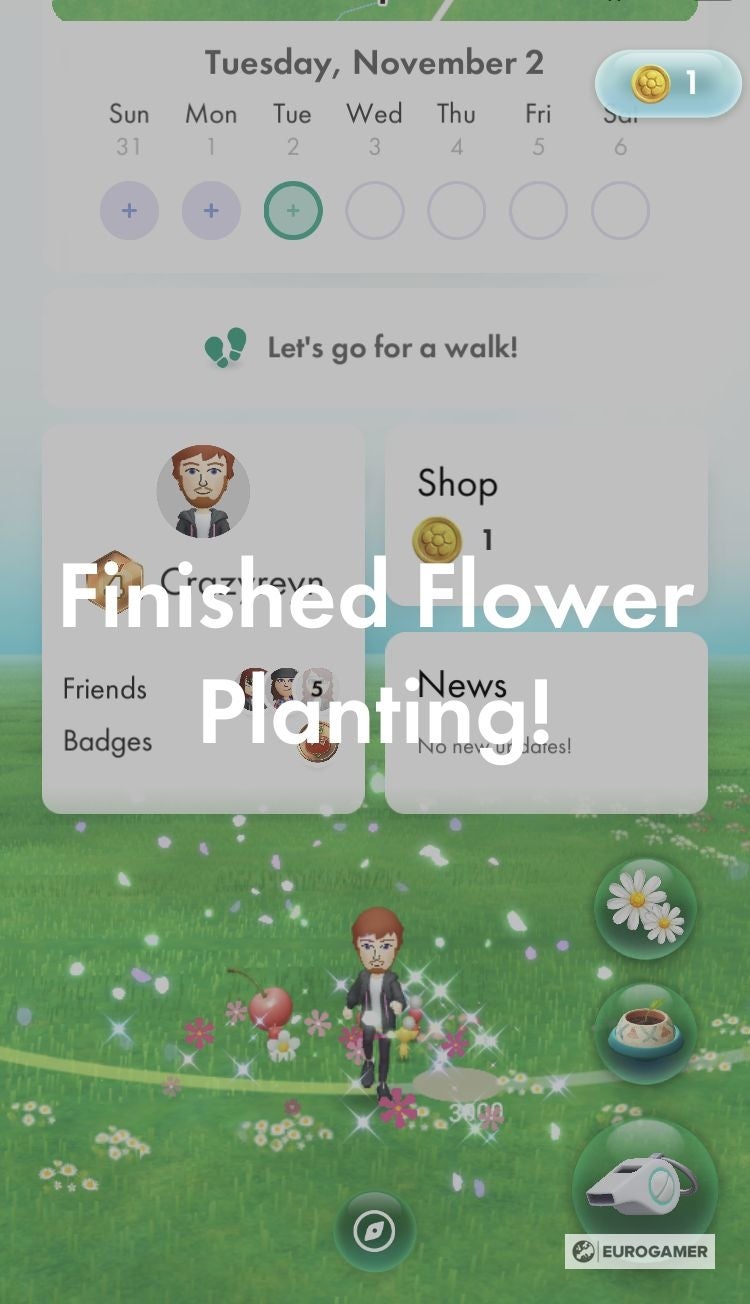Blow the whistle button
This screenshot has height=1304, width=750.
pos(644,1187)
